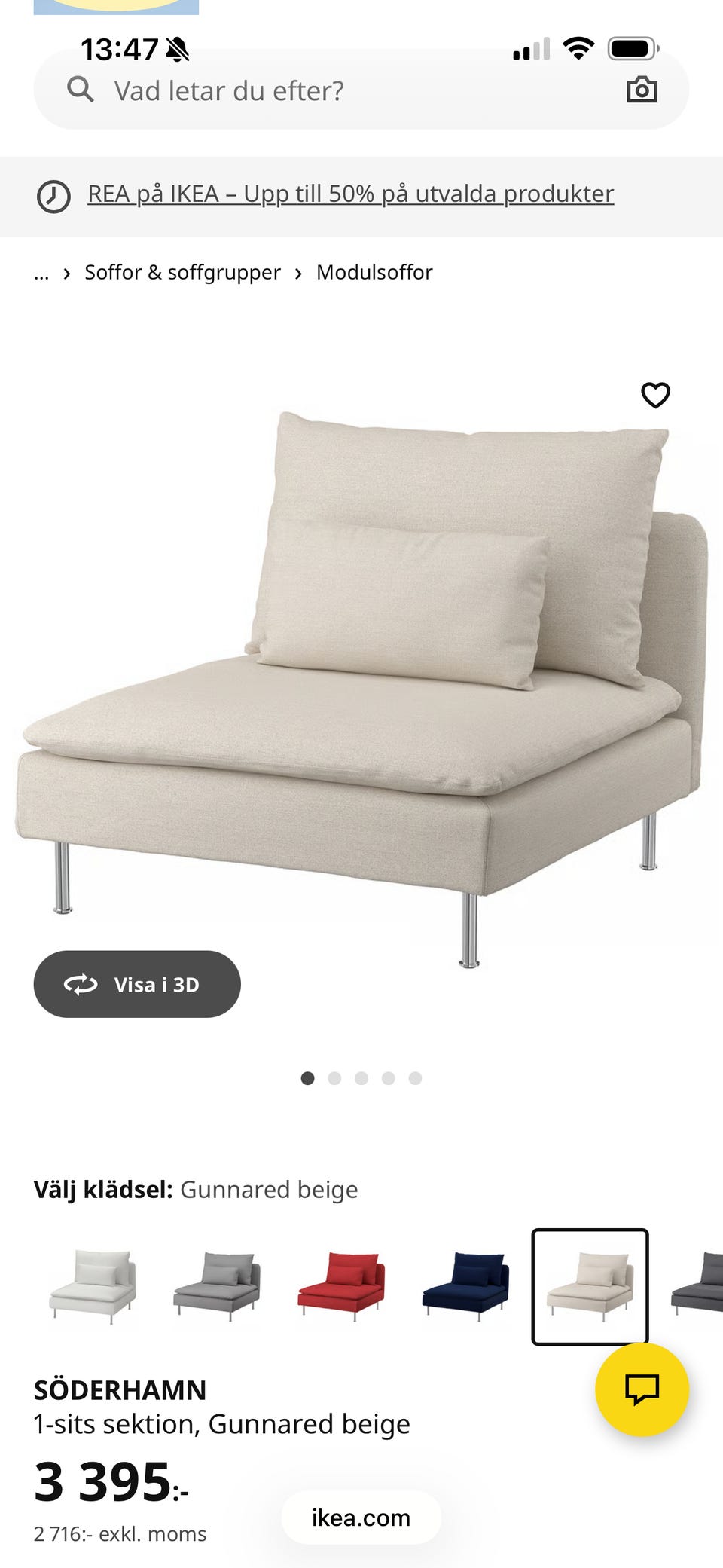Image resolution: width=723 pixels, height=1568 pixels.
Task: Expand the collapsed breadcrumb ellipsis
Action: pyautogui.click(x=41, y=274)
